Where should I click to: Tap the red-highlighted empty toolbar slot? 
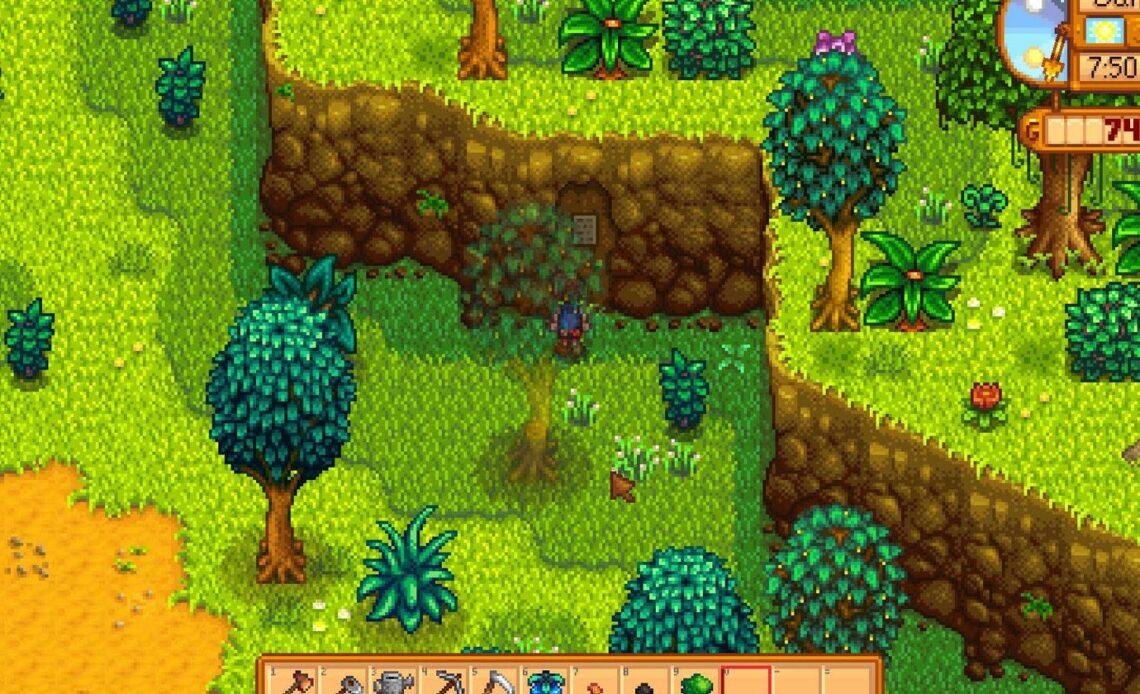click(x=746, y=682)
